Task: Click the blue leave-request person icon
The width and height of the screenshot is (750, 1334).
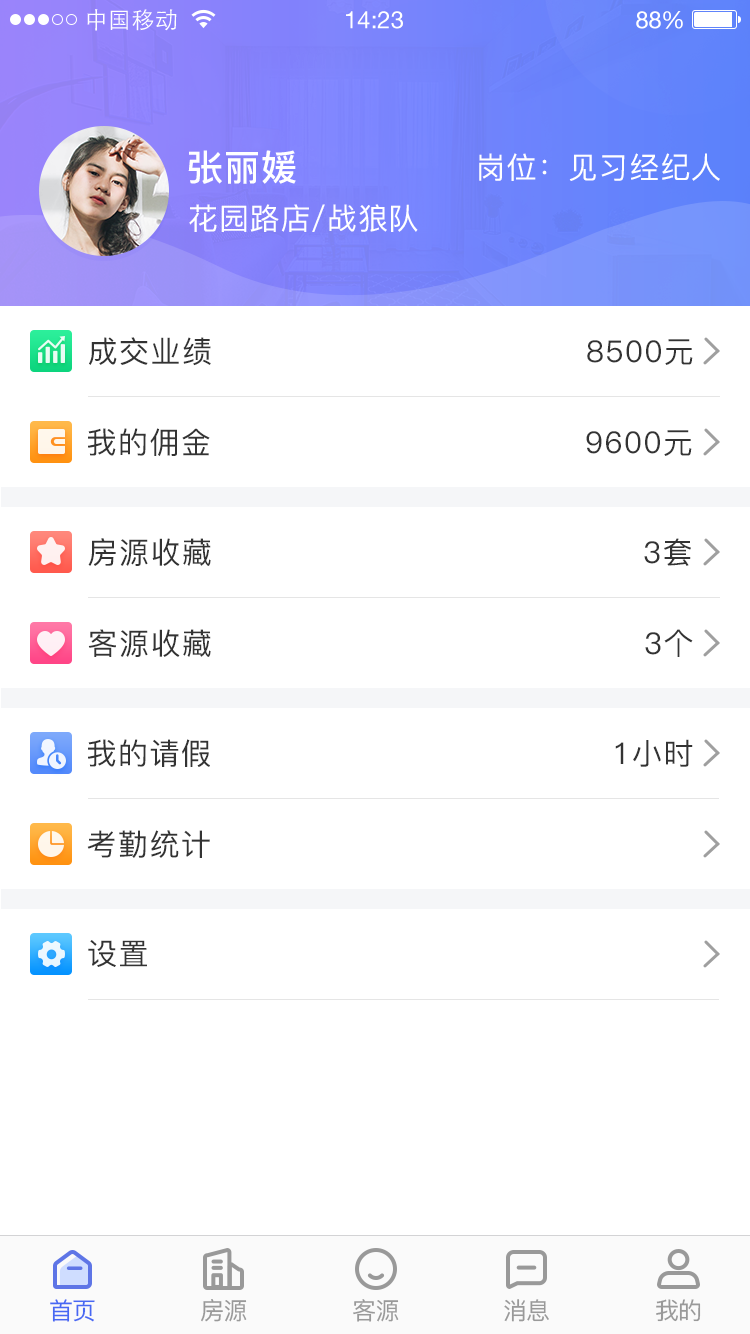Action: [x=51, y=753]
